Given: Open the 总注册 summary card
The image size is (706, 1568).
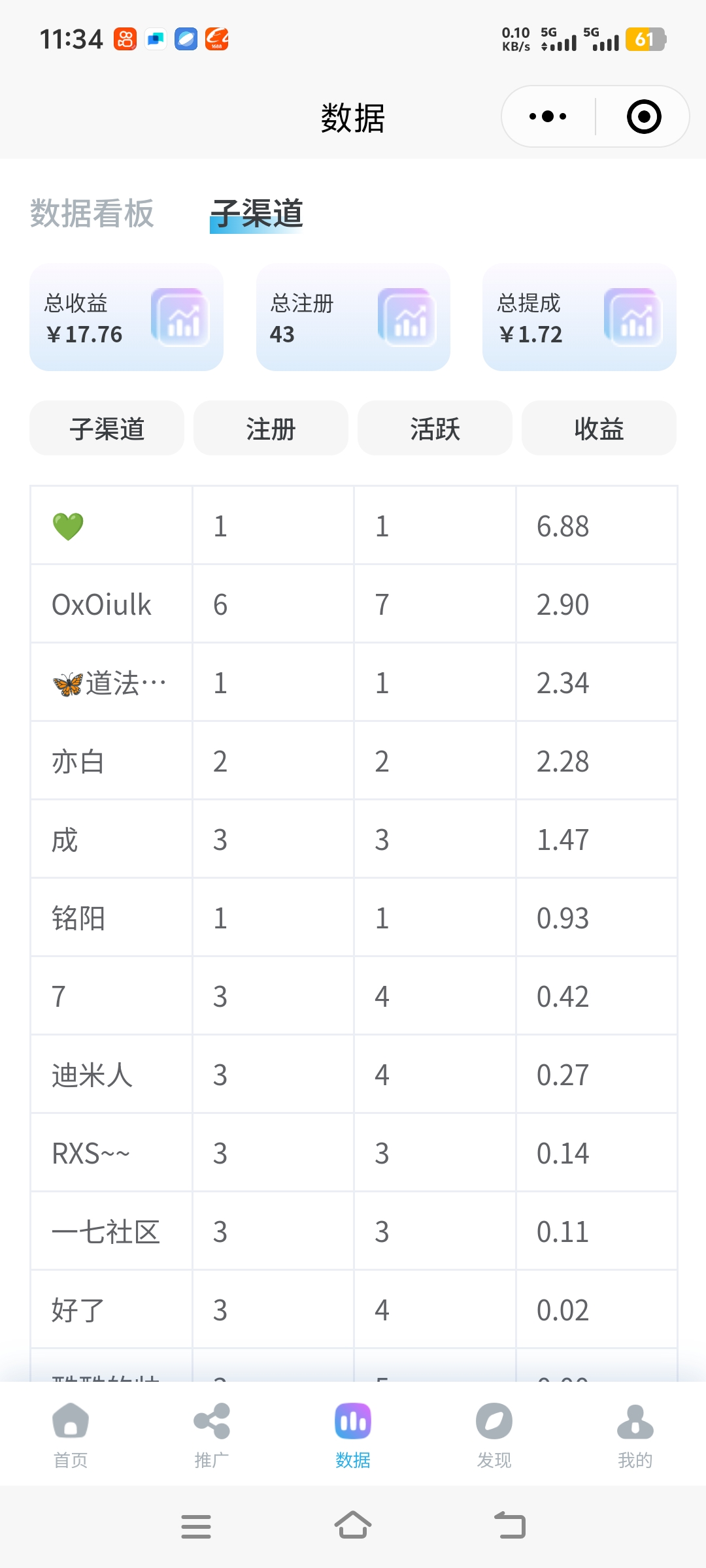Looking at the screenshot, I should (x=353, y=318).
